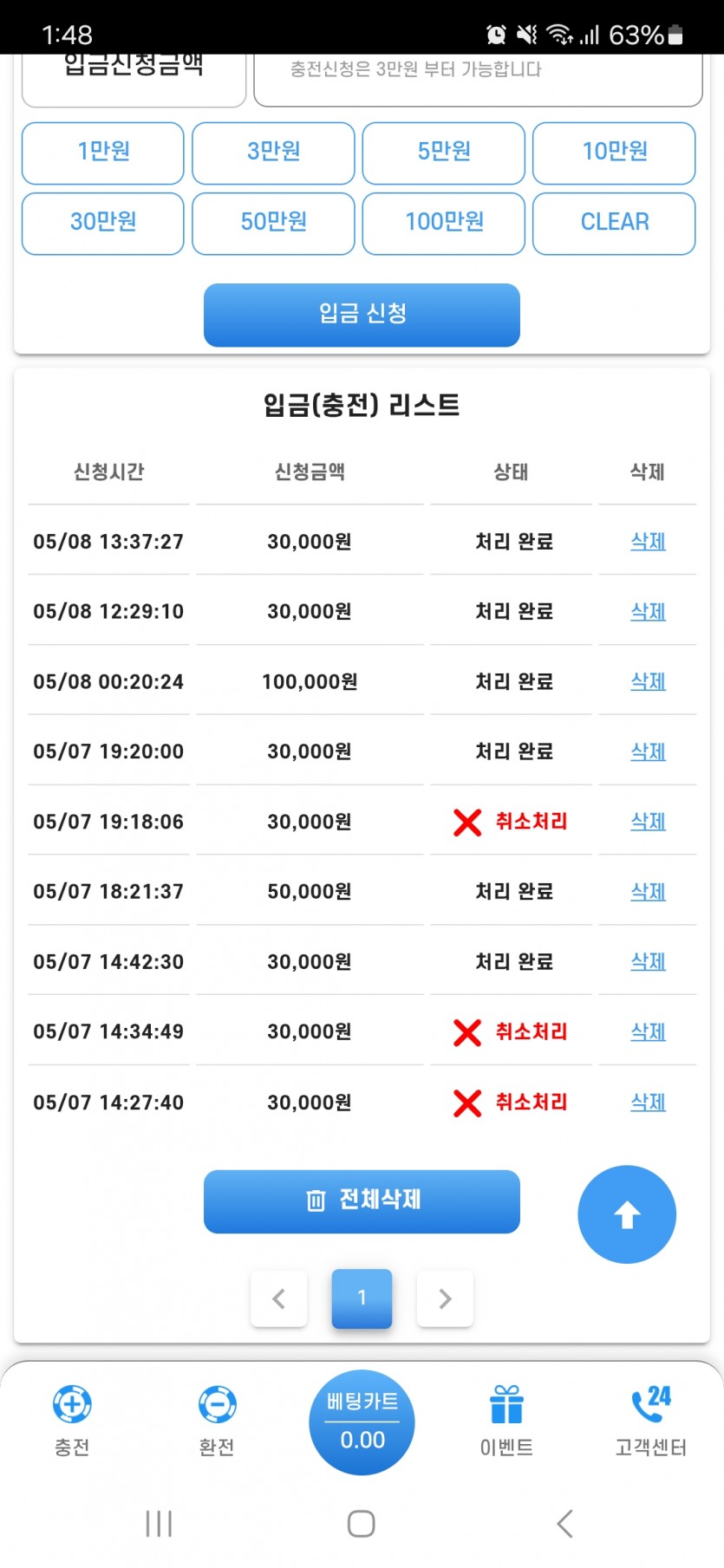Go to the next page arrow

point(445,1298)
